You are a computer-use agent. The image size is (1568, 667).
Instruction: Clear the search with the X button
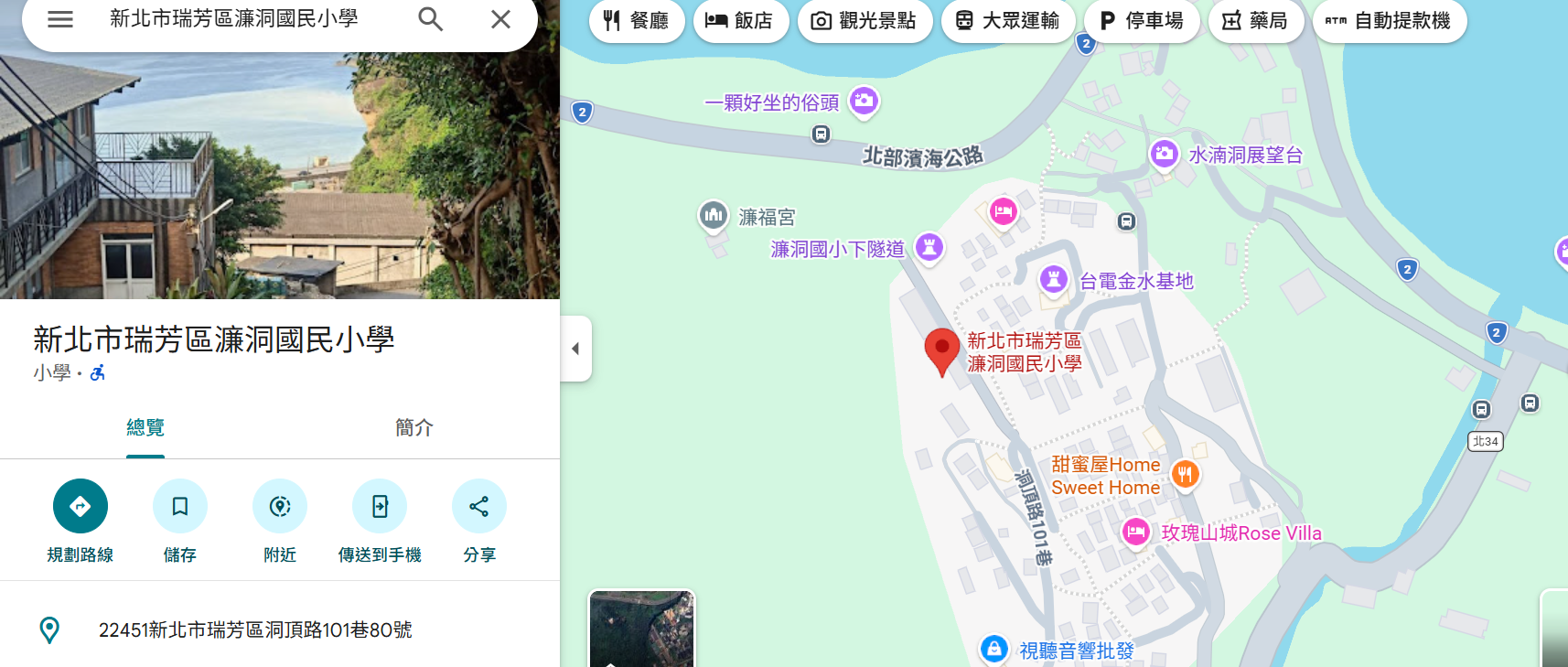[x=500, y=19]
